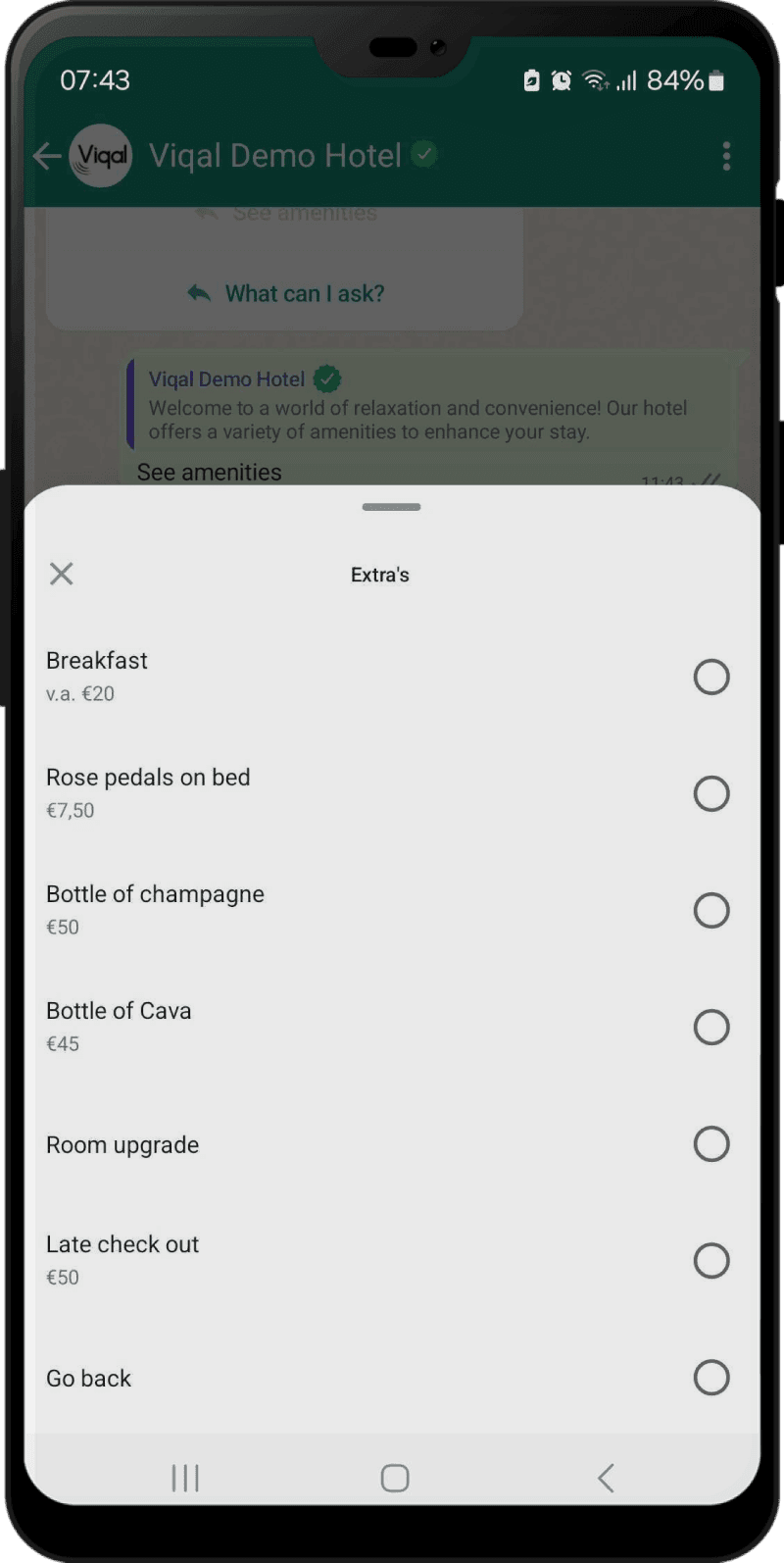This screenshot has width=784, height=1563.
Task: Select the Go back option
Action: click(710, 1377)
